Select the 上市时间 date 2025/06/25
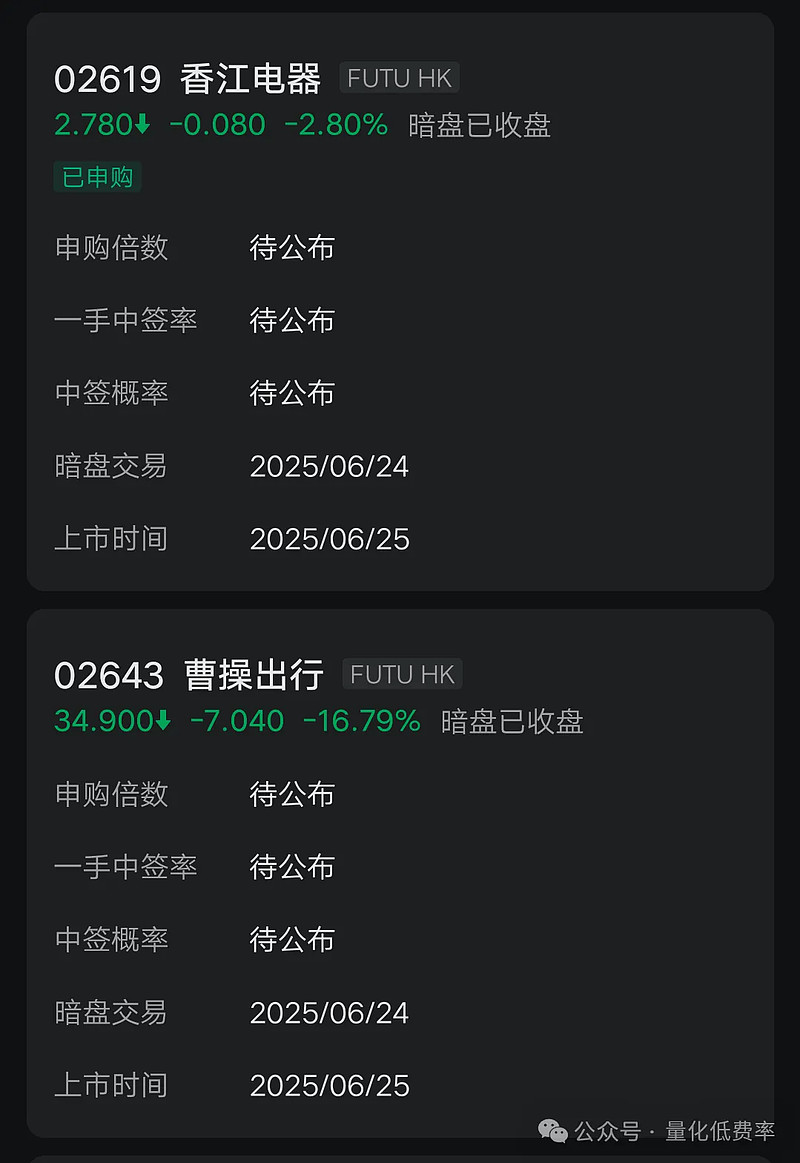800x1163 pixels. click(x=330, y=538)
